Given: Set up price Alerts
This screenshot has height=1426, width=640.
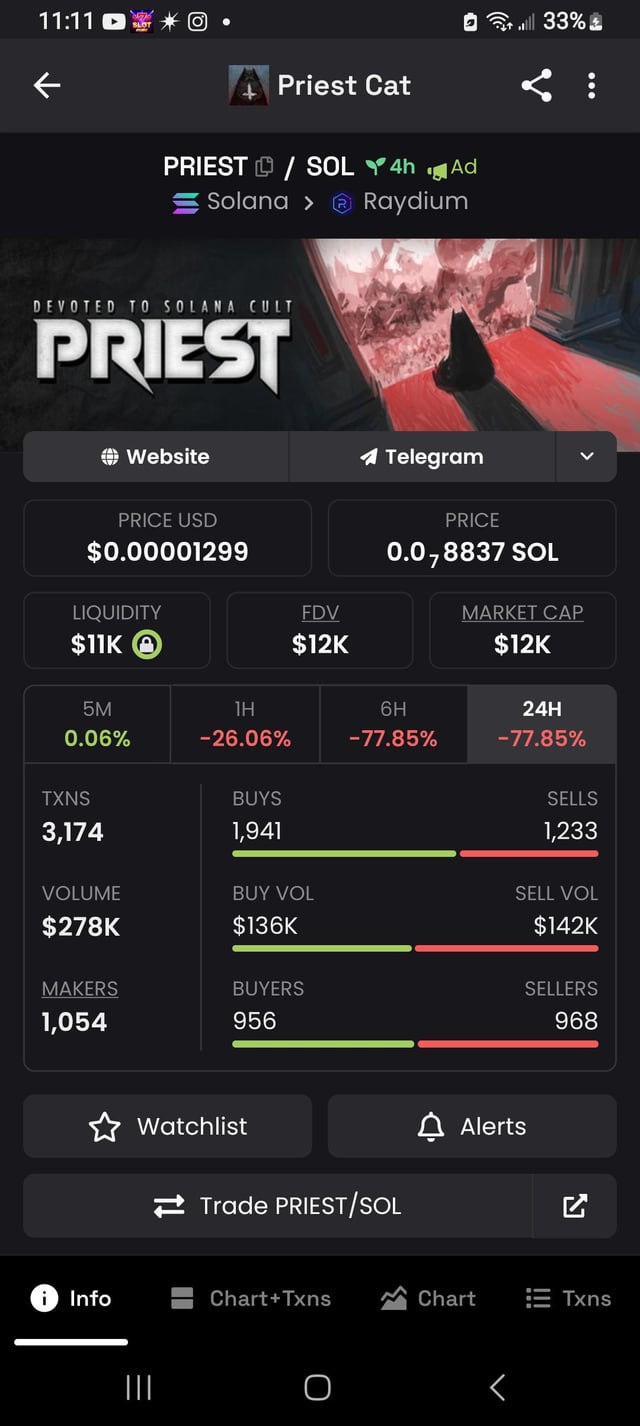Looking at the screenshot, I should [x=472, y=1127].
